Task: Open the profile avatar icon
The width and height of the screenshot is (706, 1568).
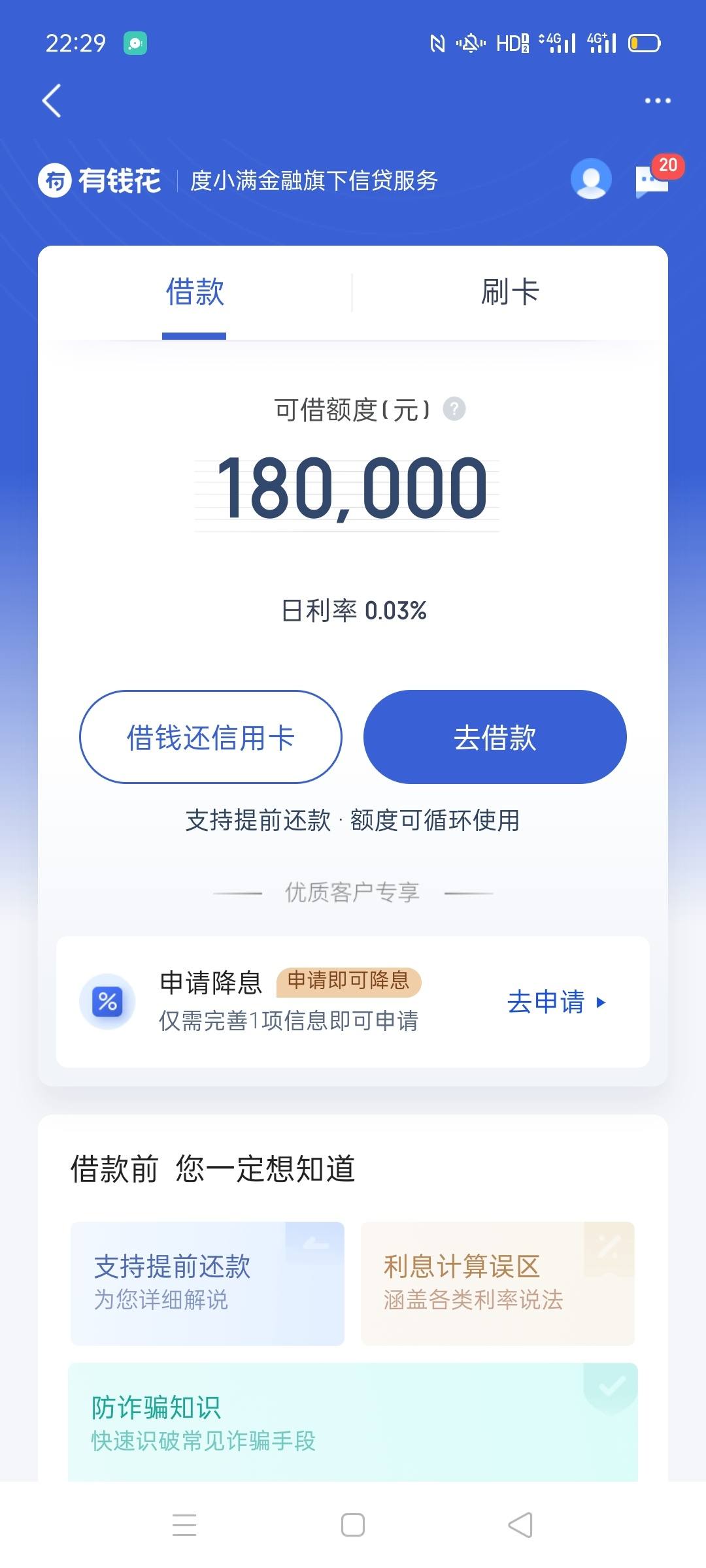Action: tap(590, 179)
